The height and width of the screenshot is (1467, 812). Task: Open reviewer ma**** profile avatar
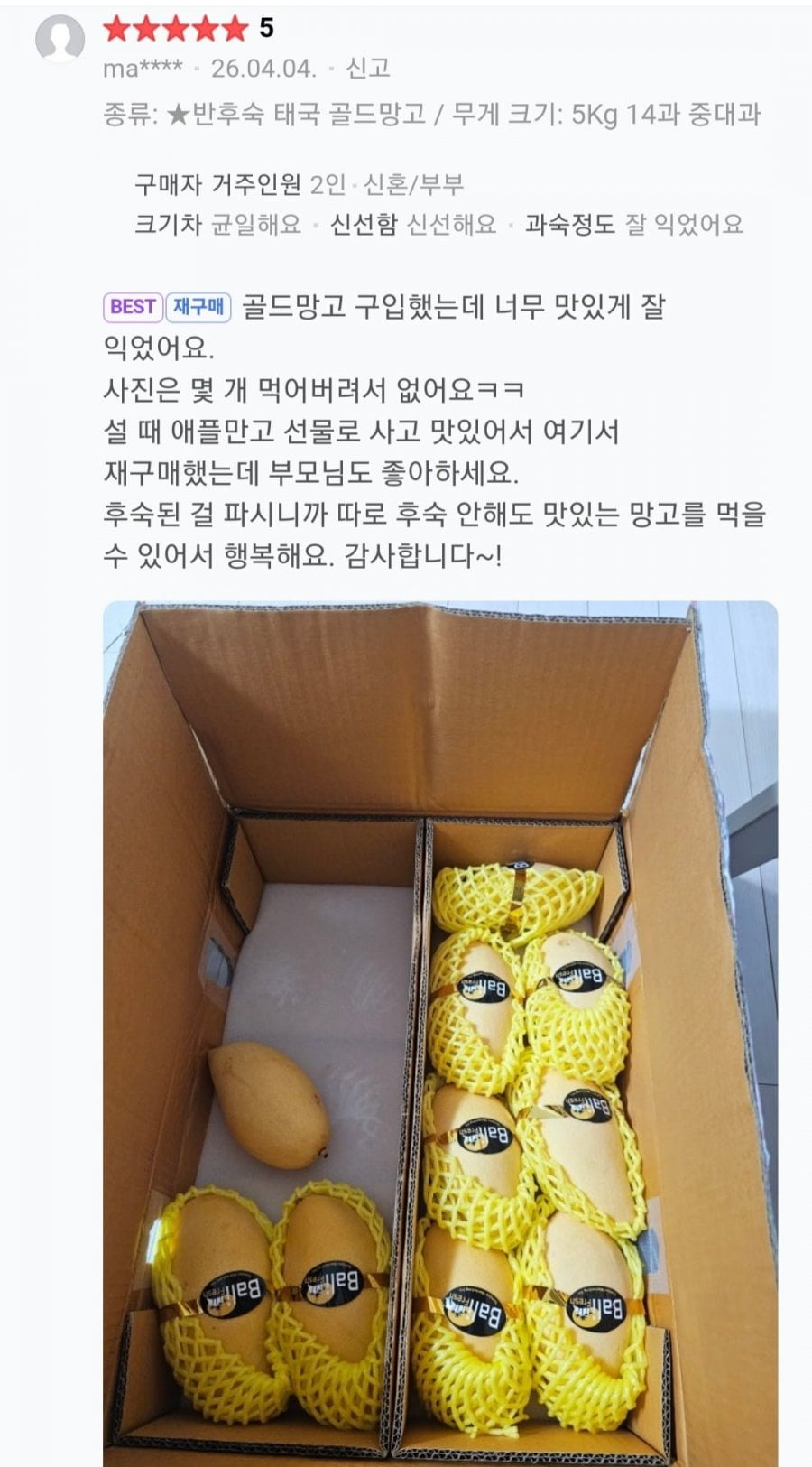(x=60, y=39)
